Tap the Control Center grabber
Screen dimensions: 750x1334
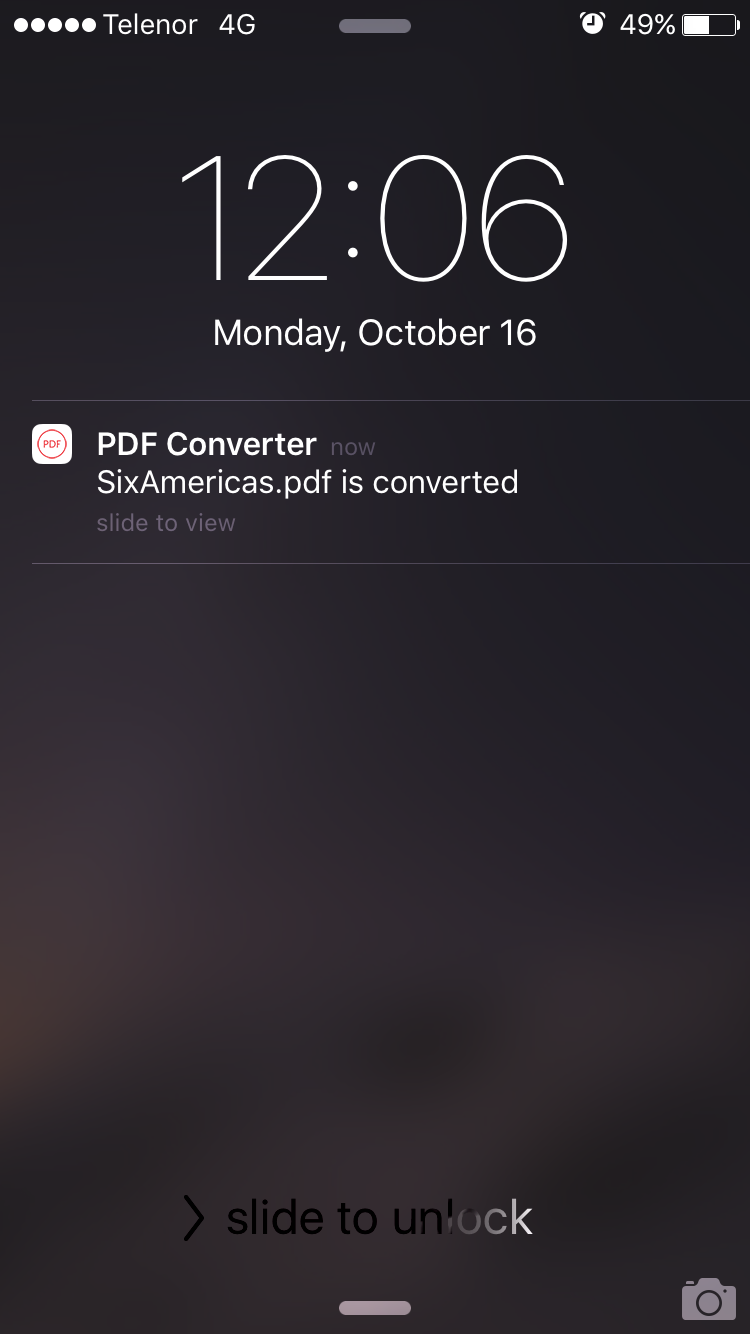tap(375, 1308)
